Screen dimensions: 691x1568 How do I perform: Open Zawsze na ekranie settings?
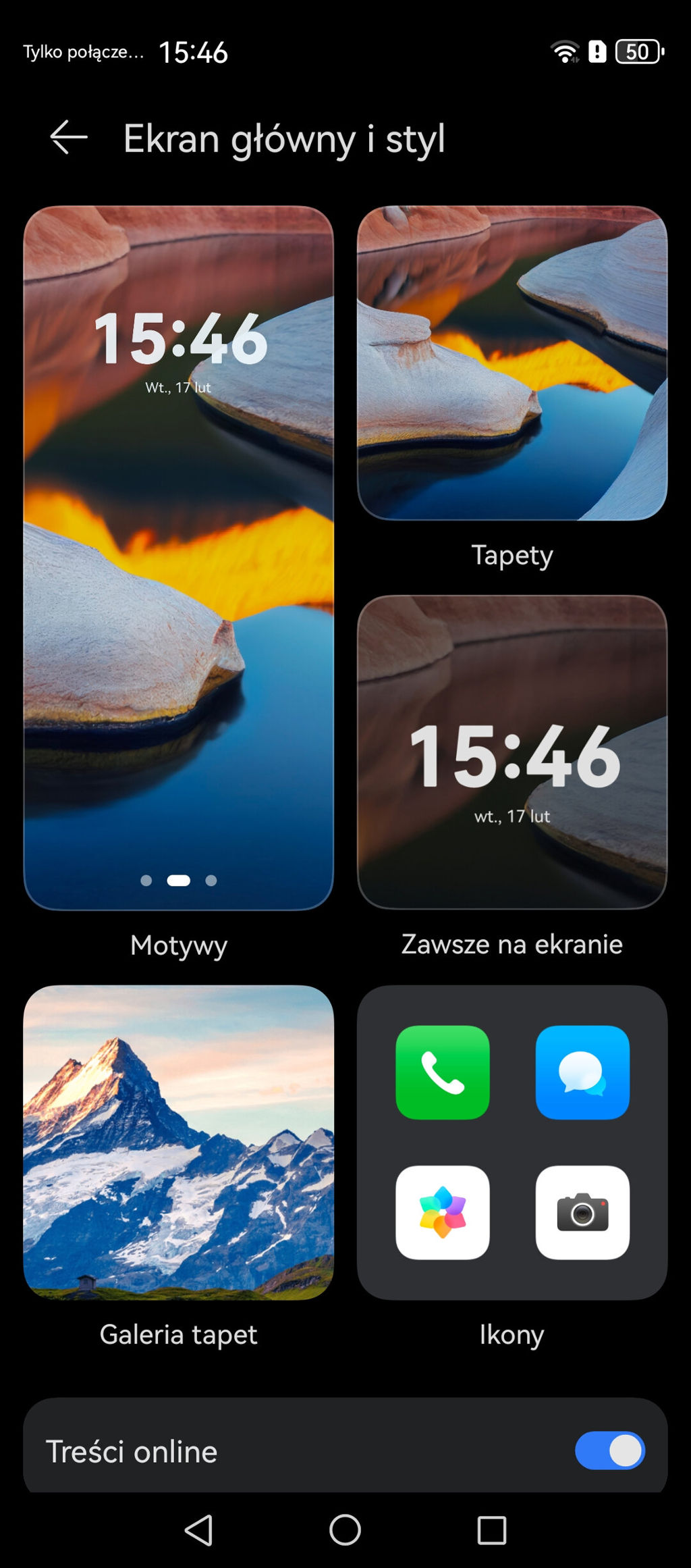pyautogui.click(x=512, y=752)
